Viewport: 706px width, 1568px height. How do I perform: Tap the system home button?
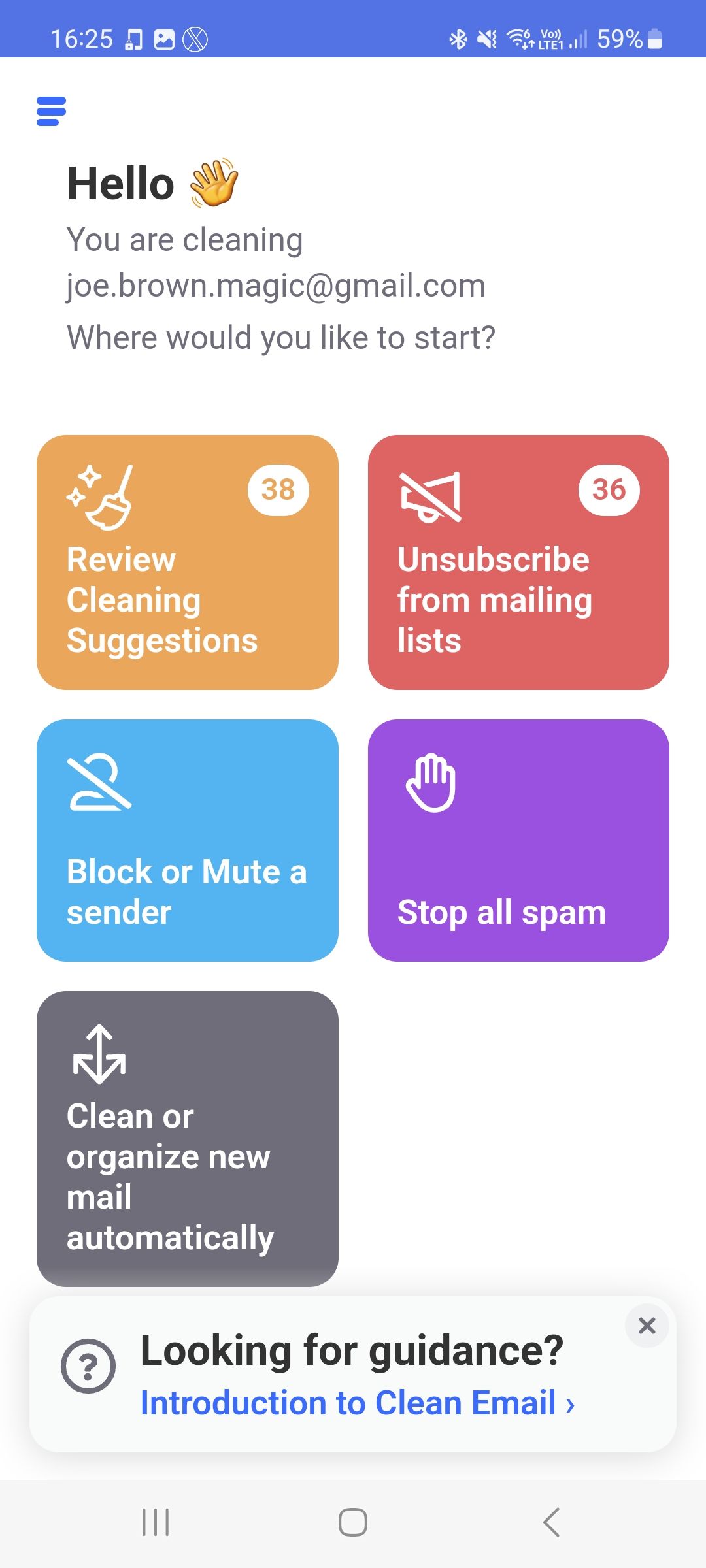(353, 1522)
